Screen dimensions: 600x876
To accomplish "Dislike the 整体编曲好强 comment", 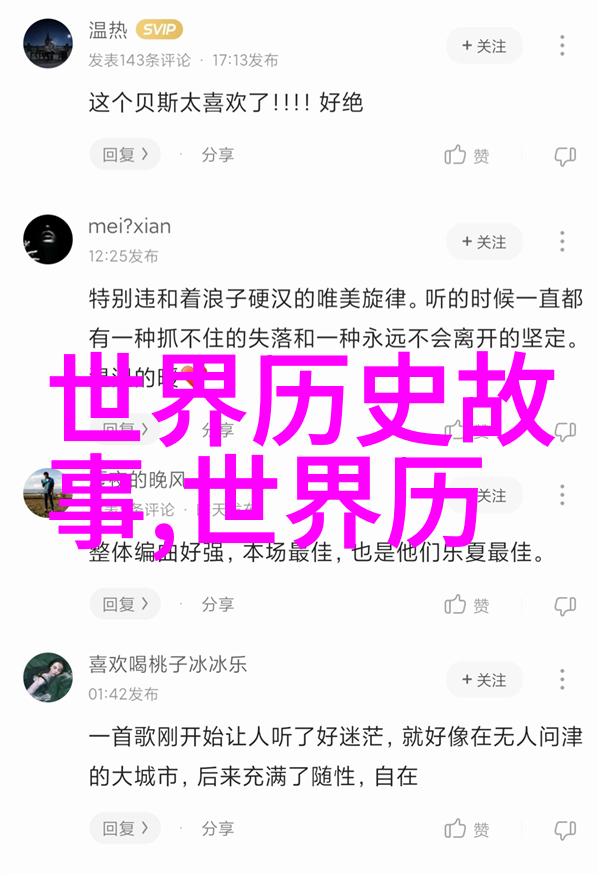I will (x=565, y=604).
